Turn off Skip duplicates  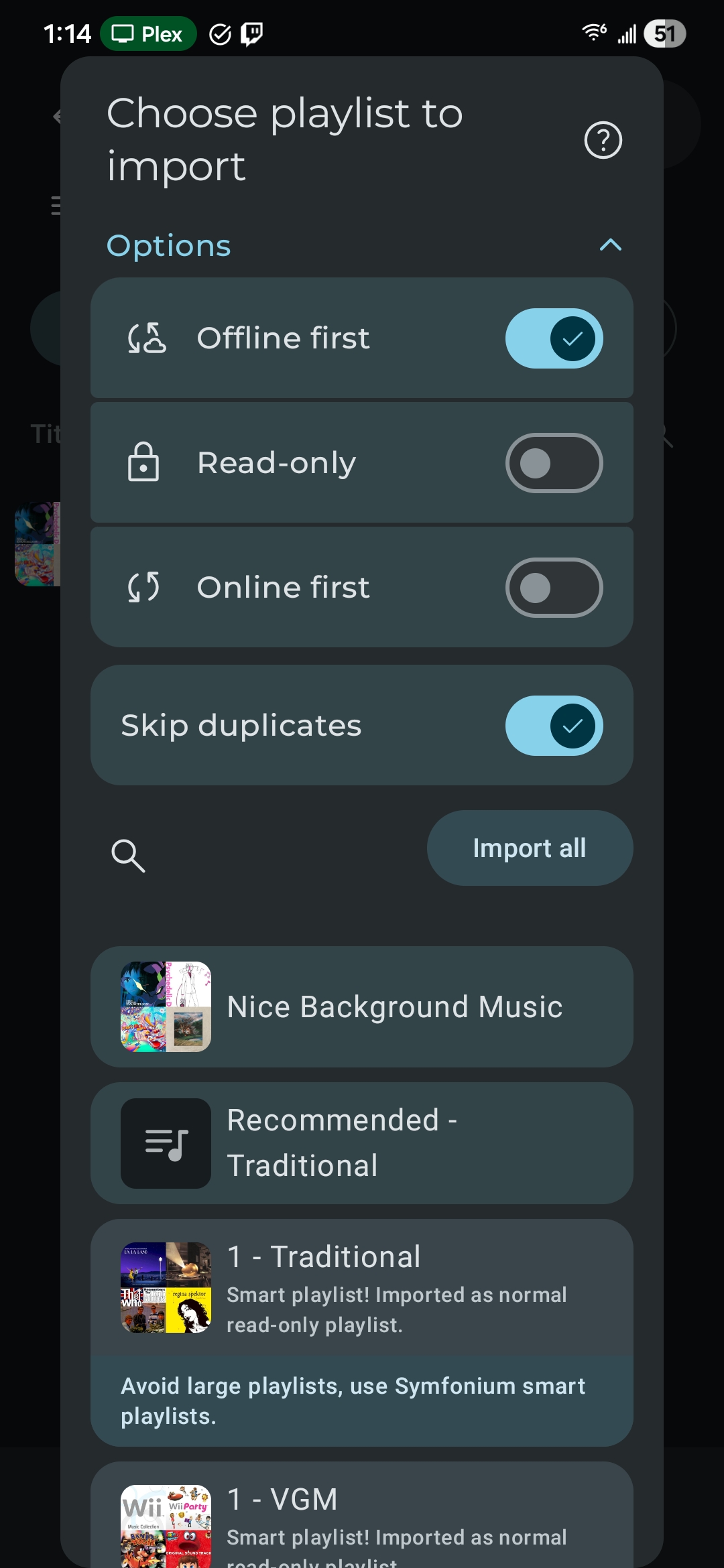coord(554,726)
